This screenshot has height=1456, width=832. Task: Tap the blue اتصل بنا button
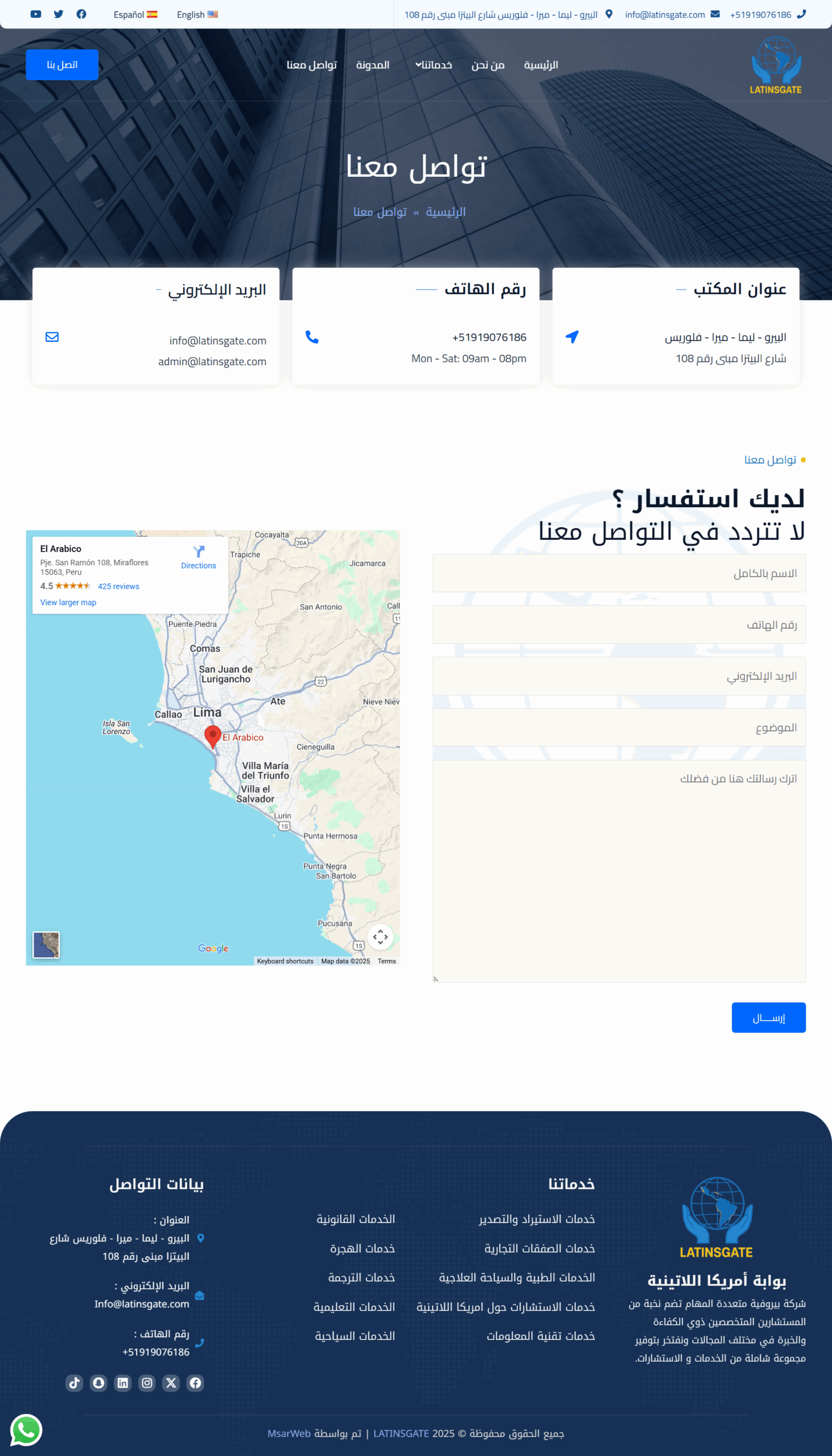point(61,64)
